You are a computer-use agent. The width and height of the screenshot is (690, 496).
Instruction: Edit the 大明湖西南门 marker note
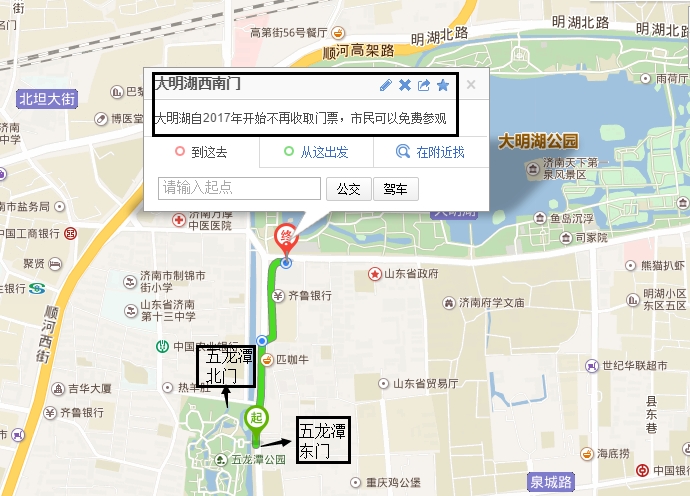click(386, 86)
